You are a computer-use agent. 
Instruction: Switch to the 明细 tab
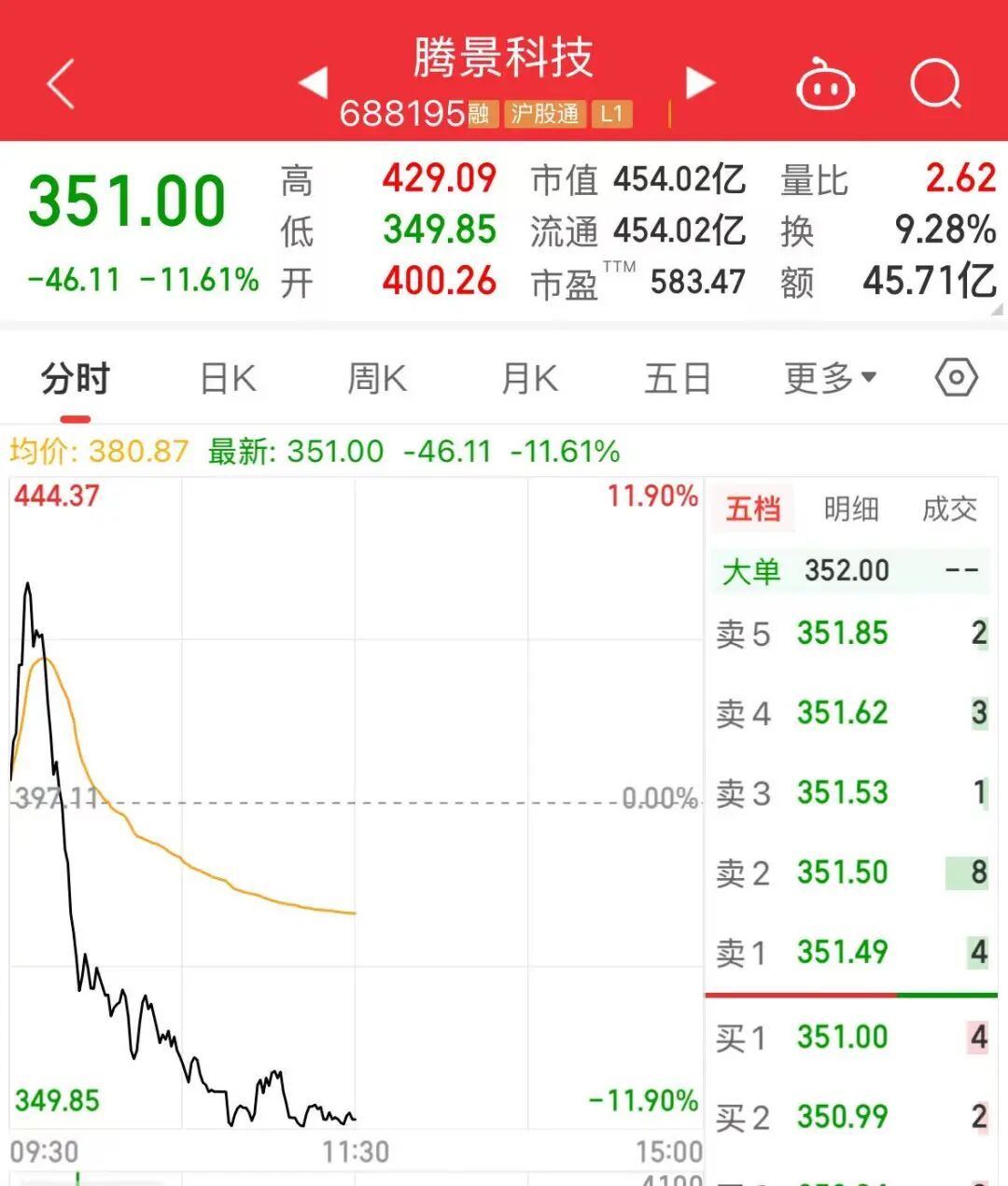coord(851,509)
